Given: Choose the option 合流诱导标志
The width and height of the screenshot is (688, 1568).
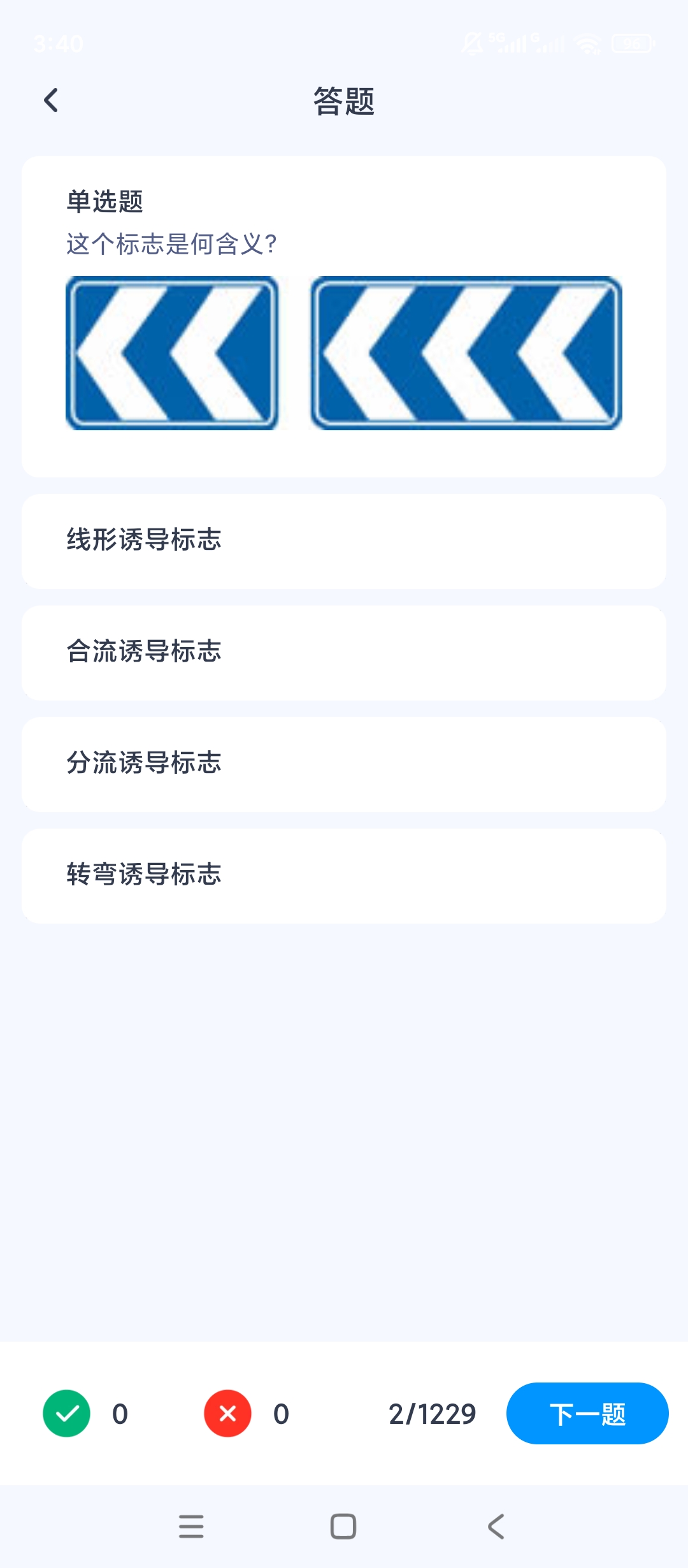Looking at the screenshot, I should (x=344, y=653).
